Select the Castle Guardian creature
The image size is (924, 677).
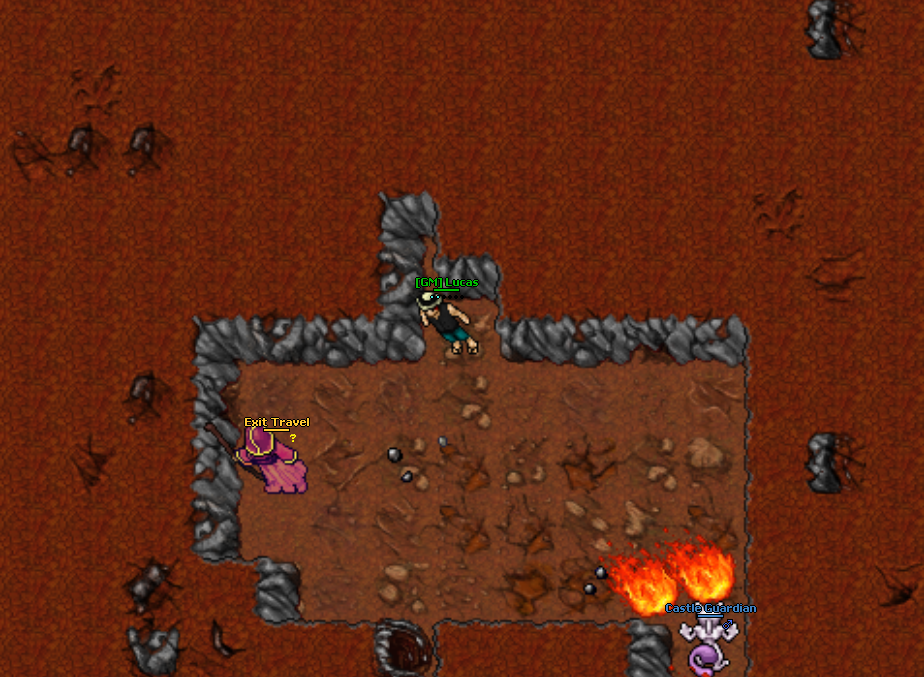[x=707, y=647]
